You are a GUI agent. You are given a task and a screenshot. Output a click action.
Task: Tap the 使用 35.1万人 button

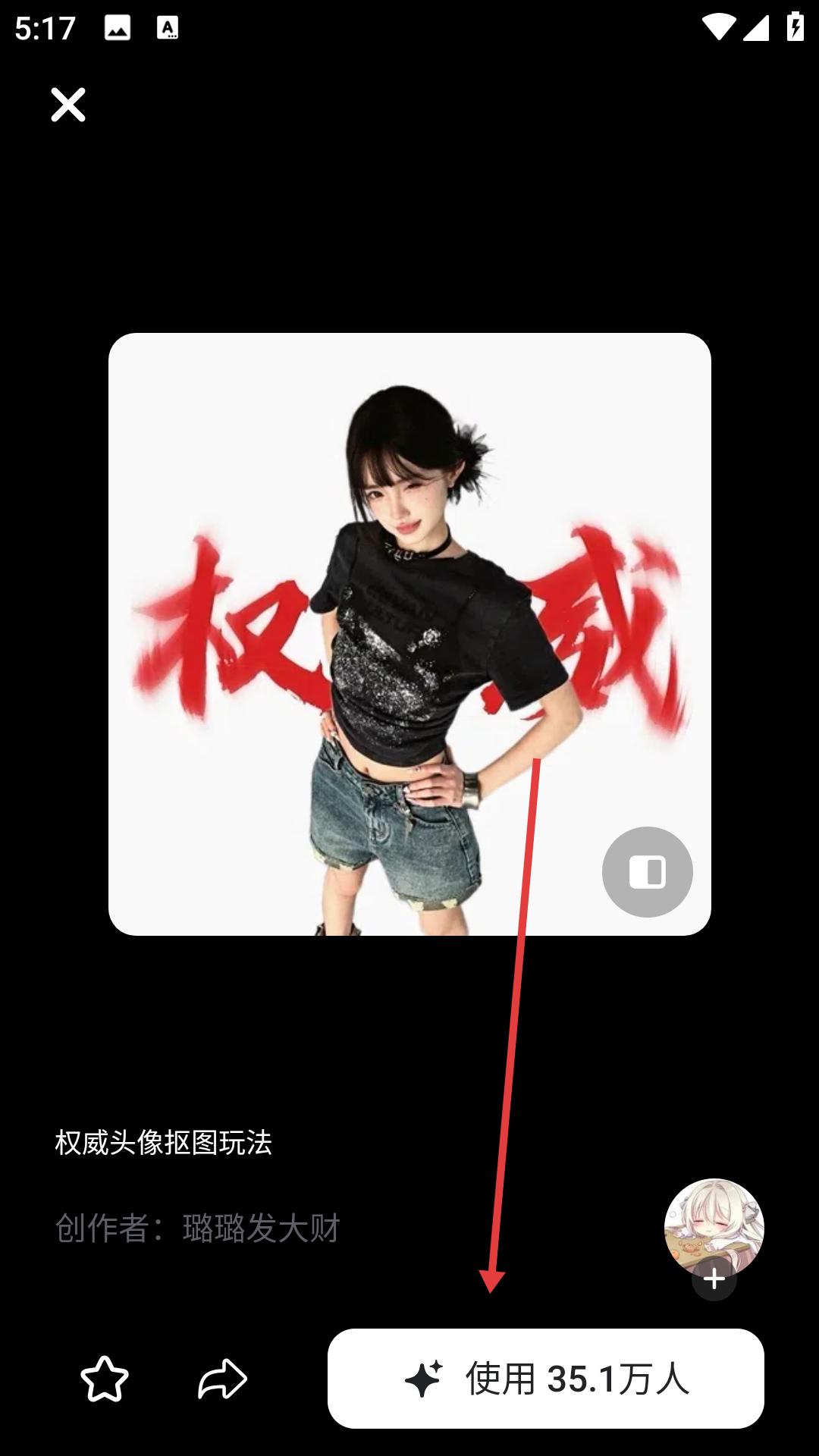[x=545, y=1379]
